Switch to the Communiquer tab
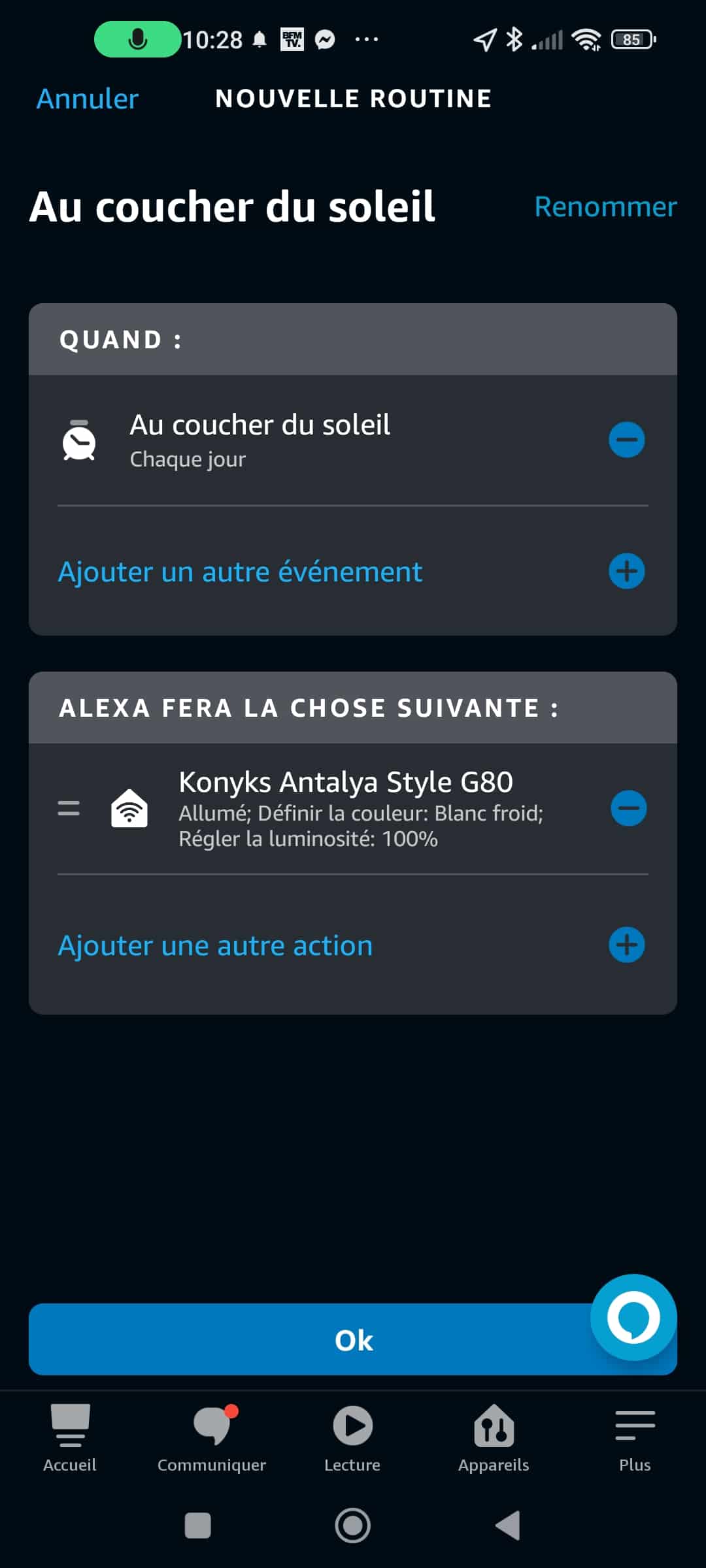This screenshot has height=1568, width=706. [212, 1438]
